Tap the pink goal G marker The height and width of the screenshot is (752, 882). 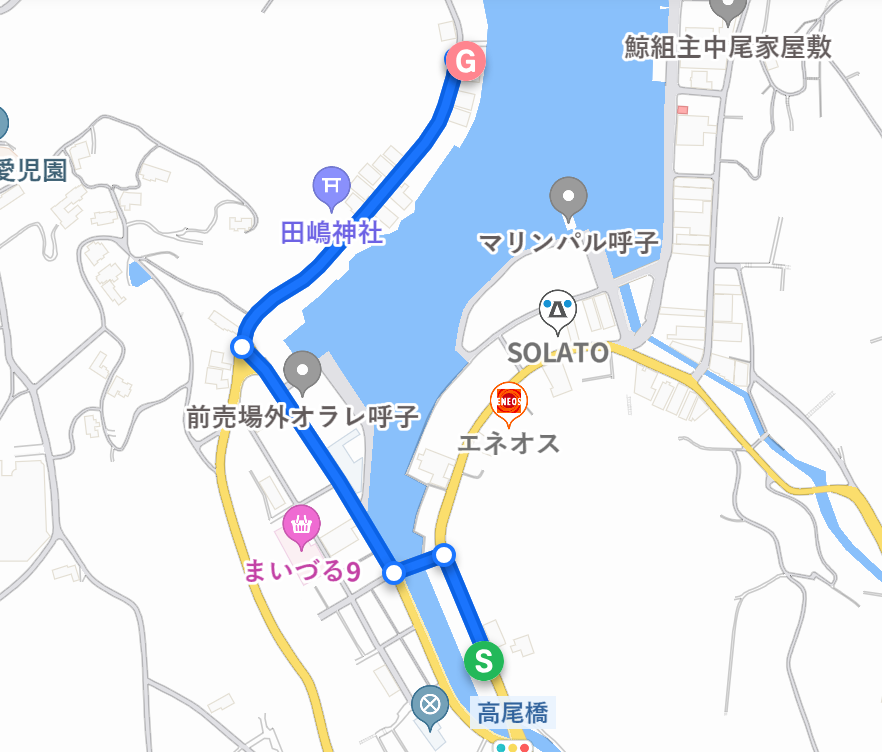[x=465, y=62]
